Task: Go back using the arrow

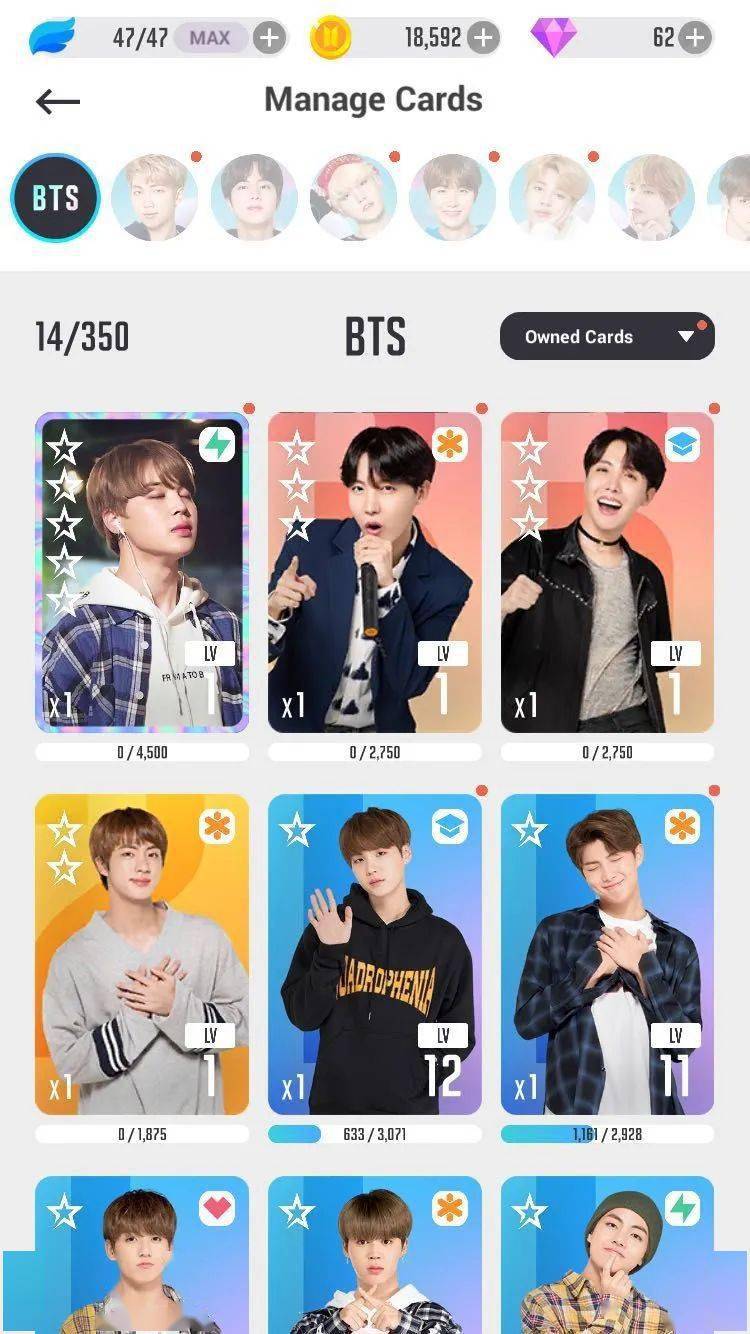Action: (x=58, y=101)
